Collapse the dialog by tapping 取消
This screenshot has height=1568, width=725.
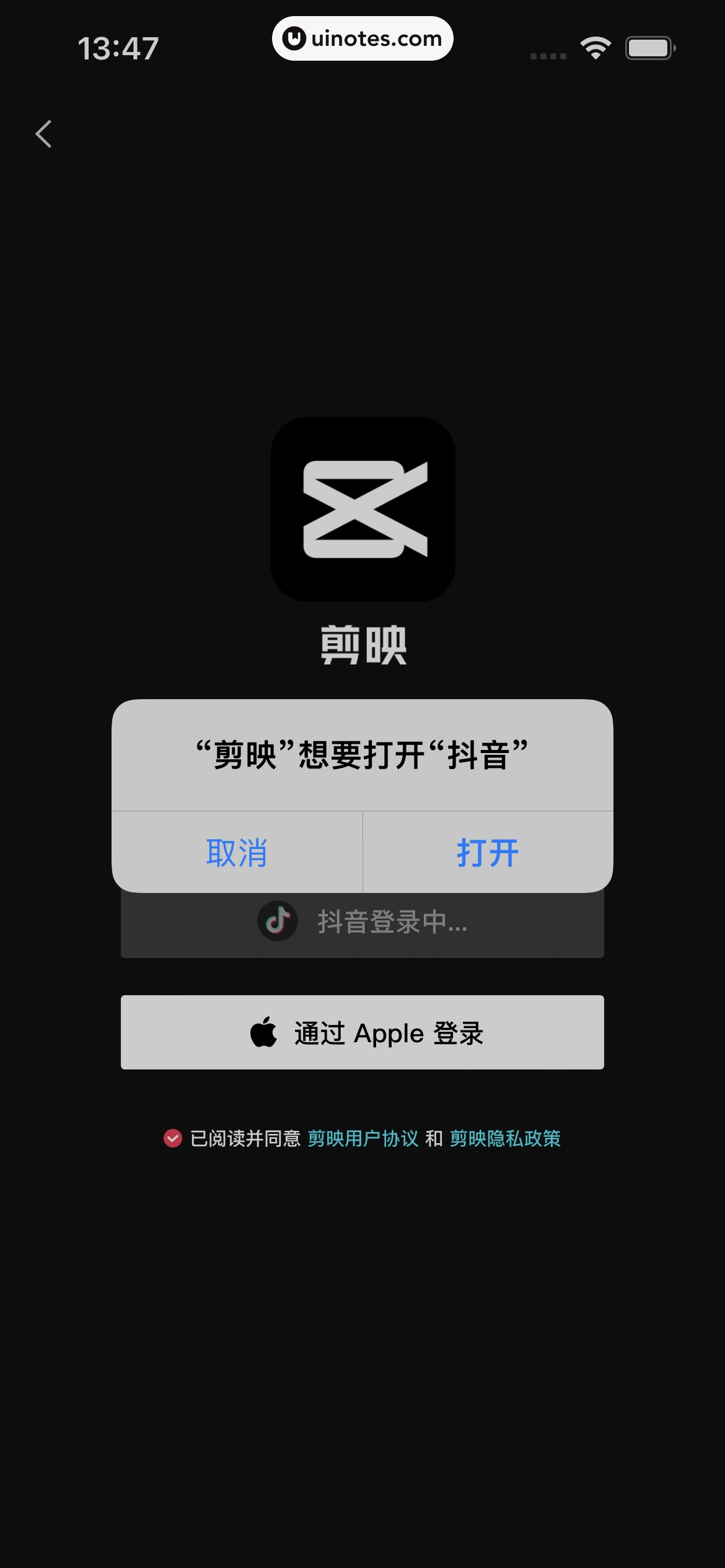[237, 853]
